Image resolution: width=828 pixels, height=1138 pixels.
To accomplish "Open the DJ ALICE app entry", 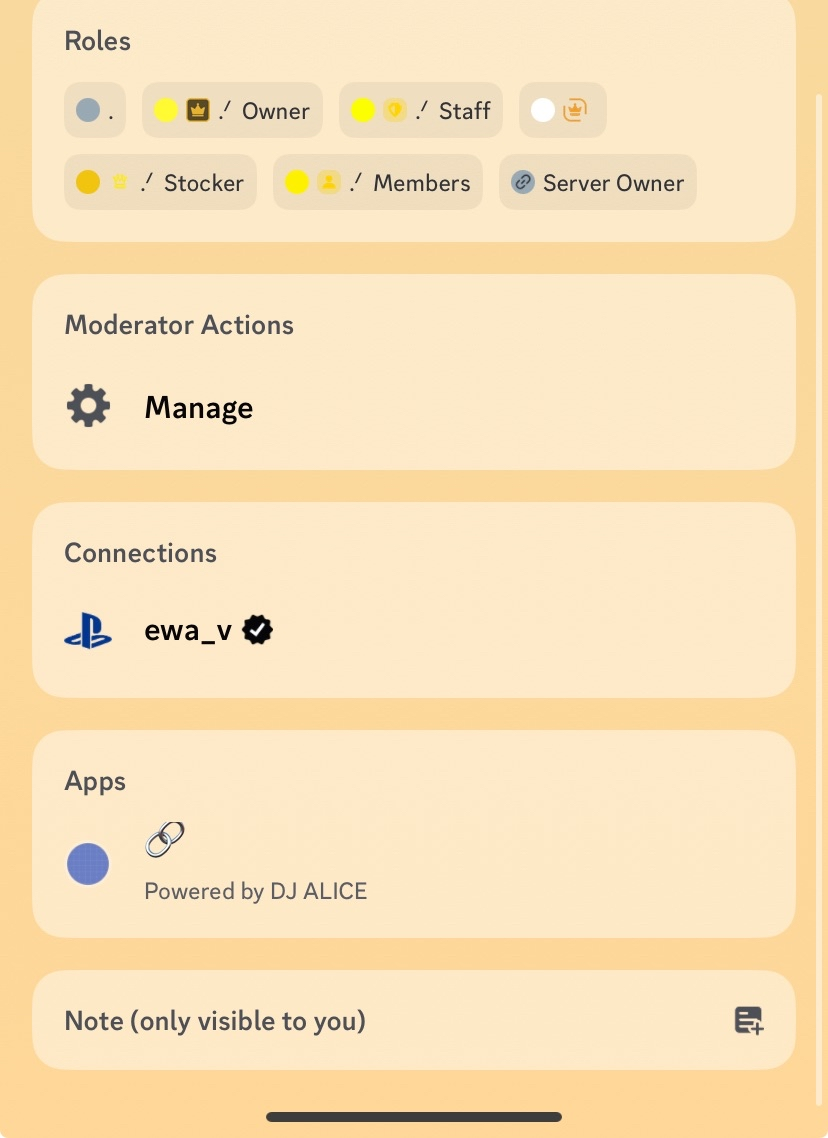I will click(255, 864).
